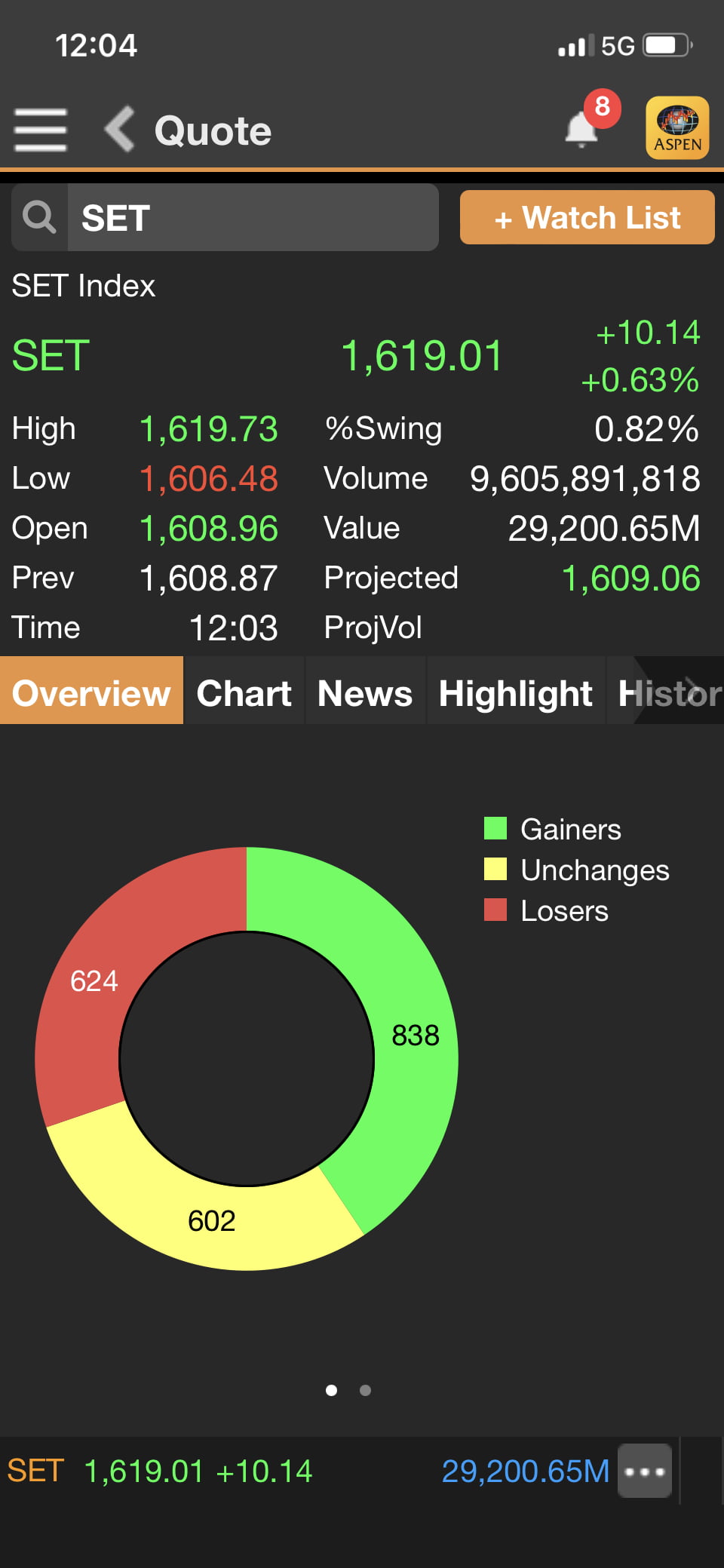Tap the ASPEN logo button
This screenshot has width=724, height=1568.
(x=677, y=128)
